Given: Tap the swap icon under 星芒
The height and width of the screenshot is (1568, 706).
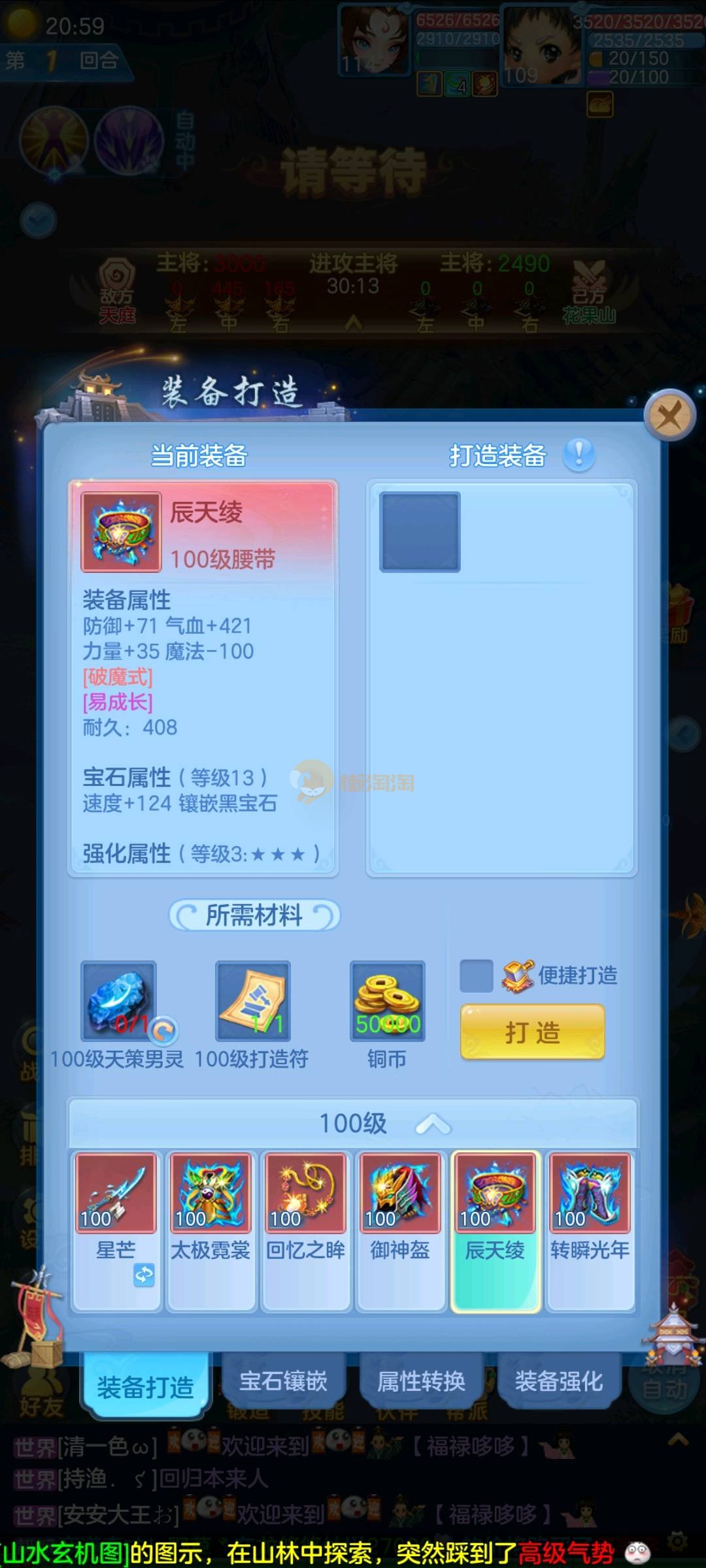Looking at the screenshot, I should point(144,1274).
